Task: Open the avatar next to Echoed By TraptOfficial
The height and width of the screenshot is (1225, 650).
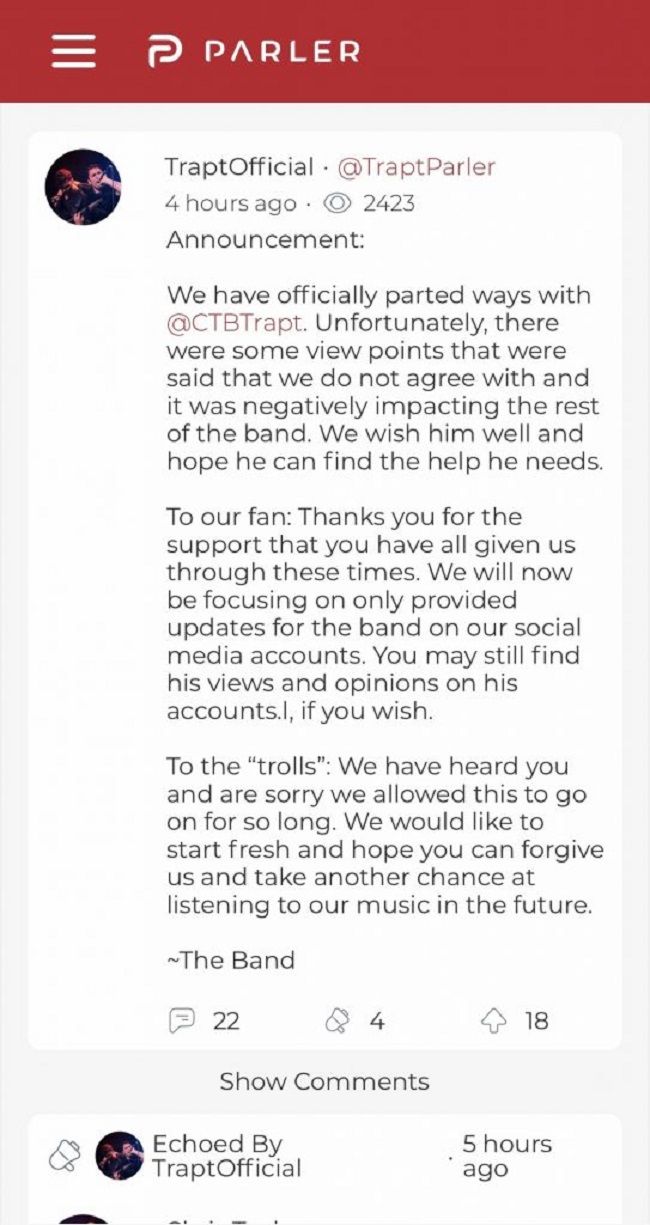Action: click(120, 1156)
